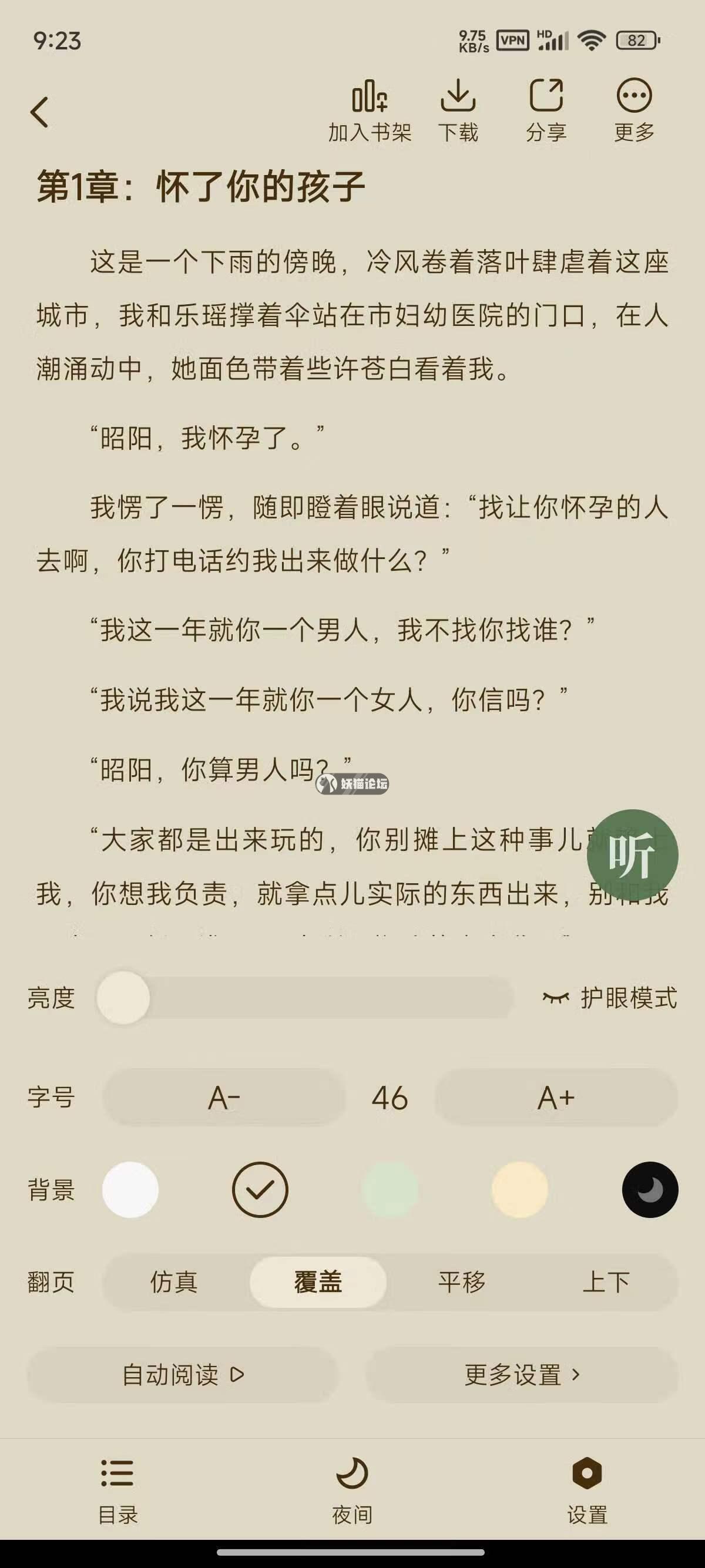This screenshot has width=705, height=1568.
Task: Decrease font size with A-
Action: coord(224,1098)
